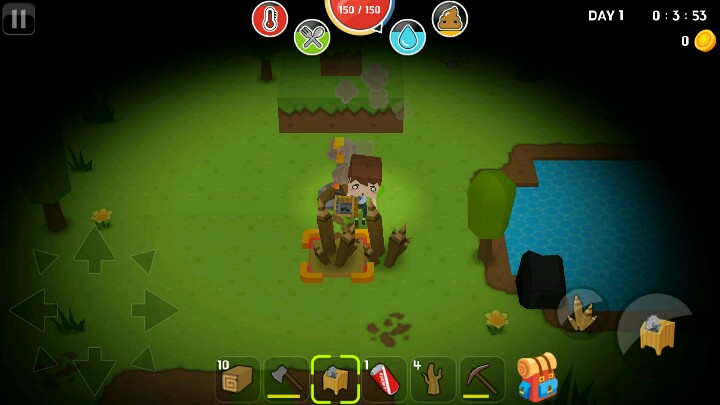Open the backpack inventory
This screenshot has height=405, width=720.
537,378
